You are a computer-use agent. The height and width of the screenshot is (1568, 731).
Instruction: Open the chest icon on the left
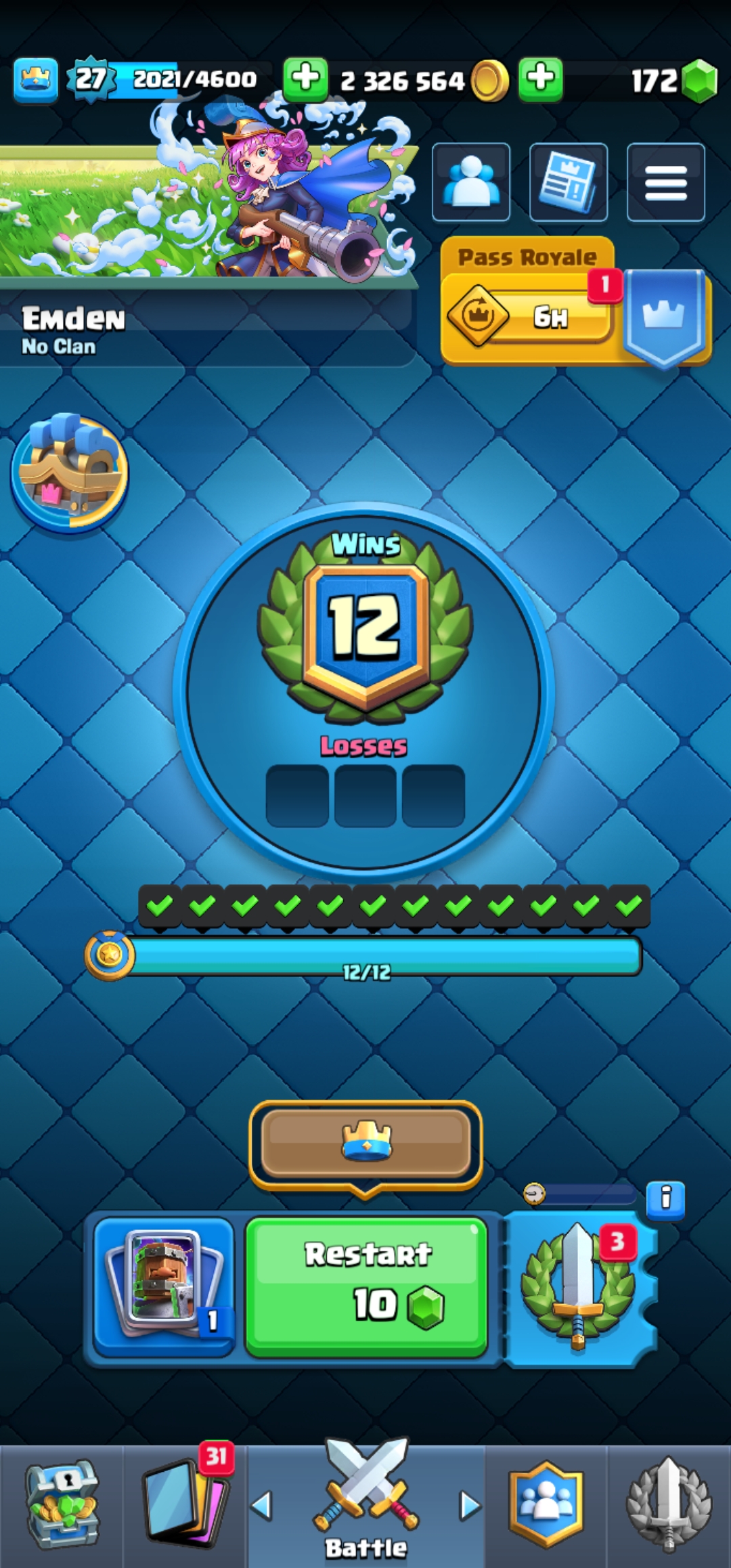point(69,473)
